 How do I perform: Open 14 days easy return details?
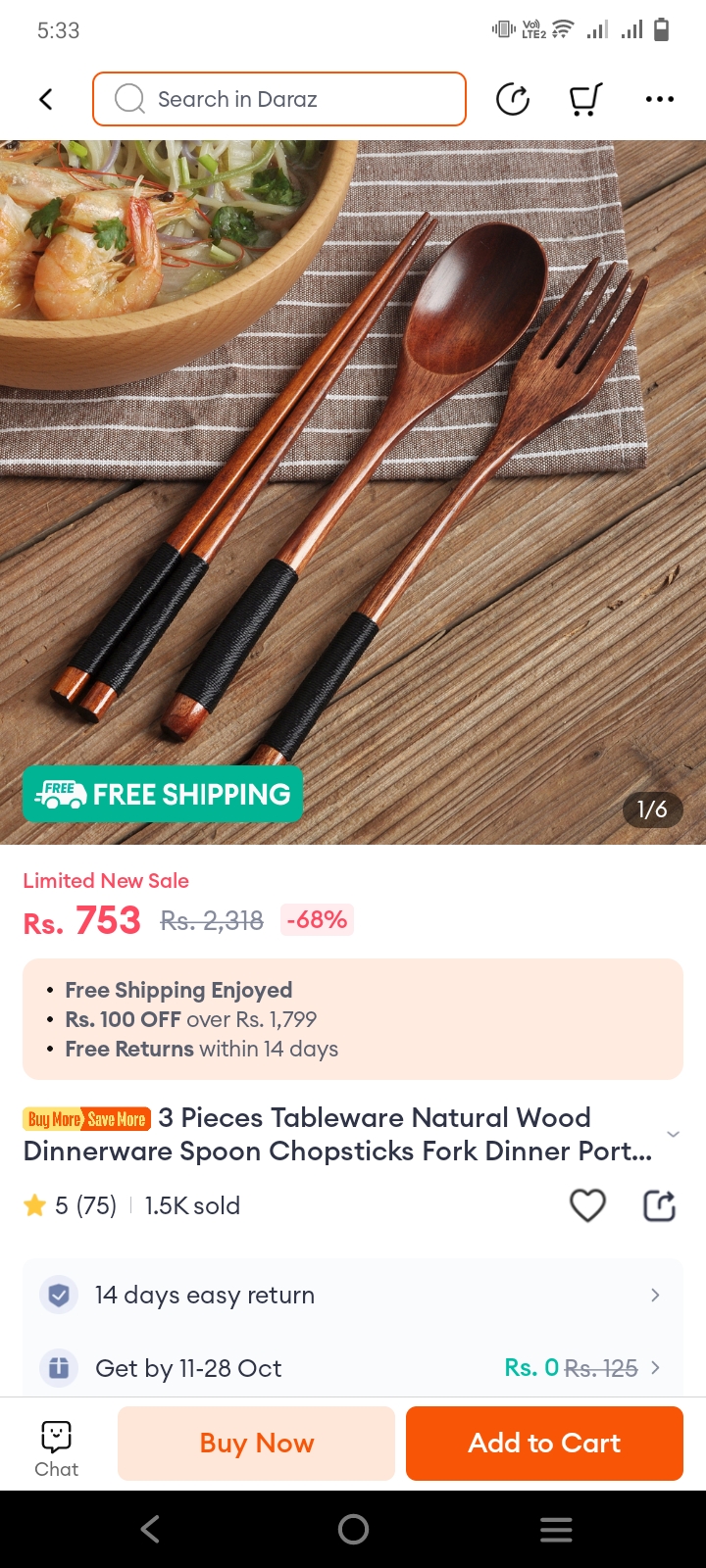tap(353, 1295)
